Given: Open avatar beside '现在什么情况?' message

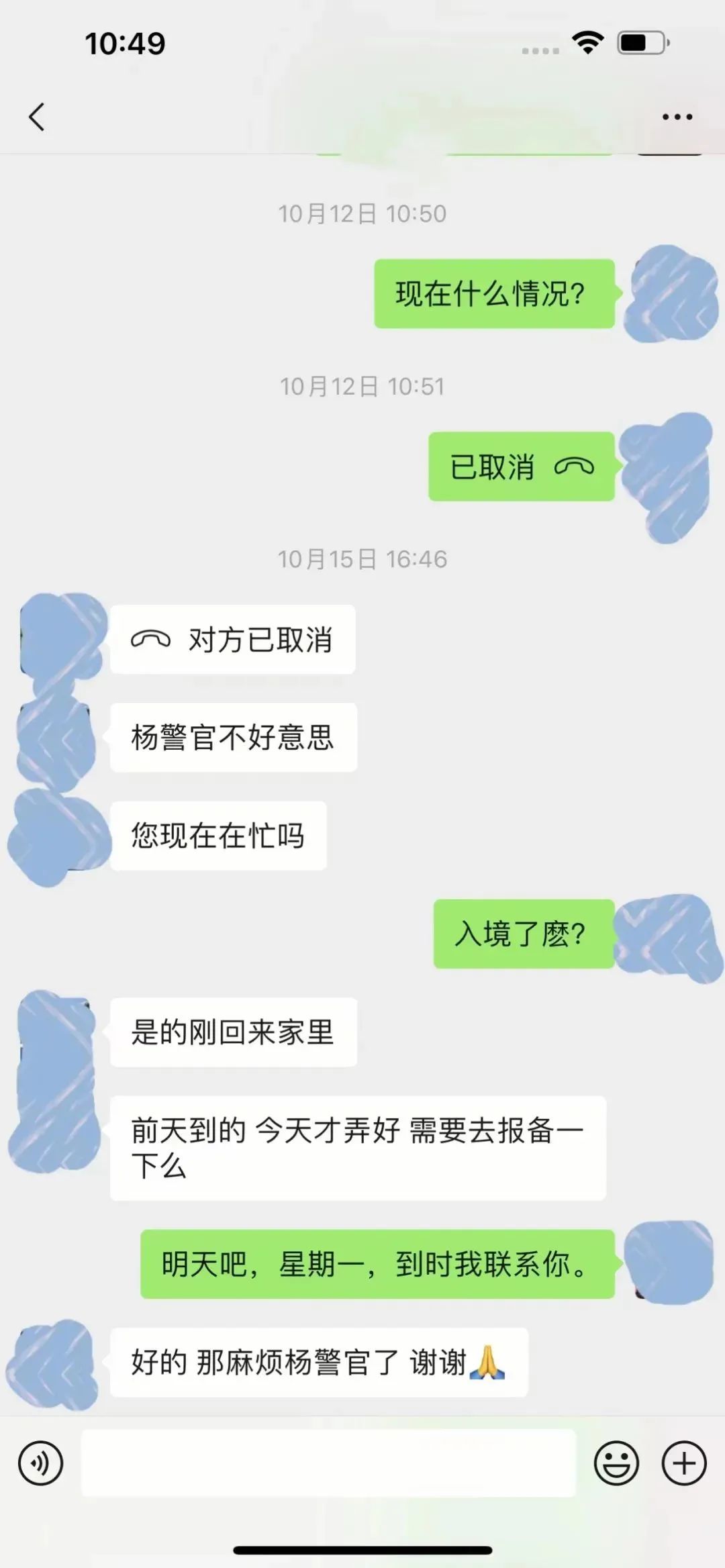Looking at the screenshot, I should click(x=671, y=294).
